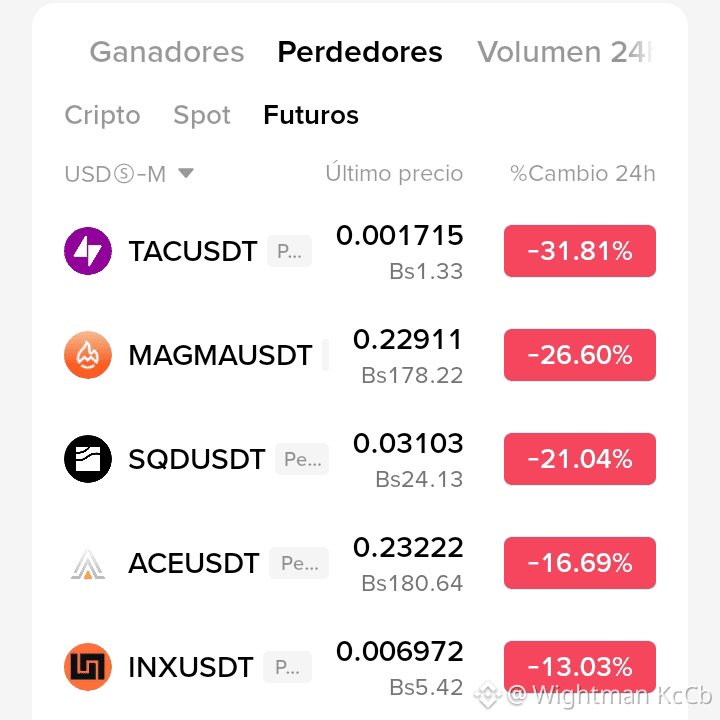Select the Perdedores tab
The image size is (720, 720).
click(x=360, y=52)
